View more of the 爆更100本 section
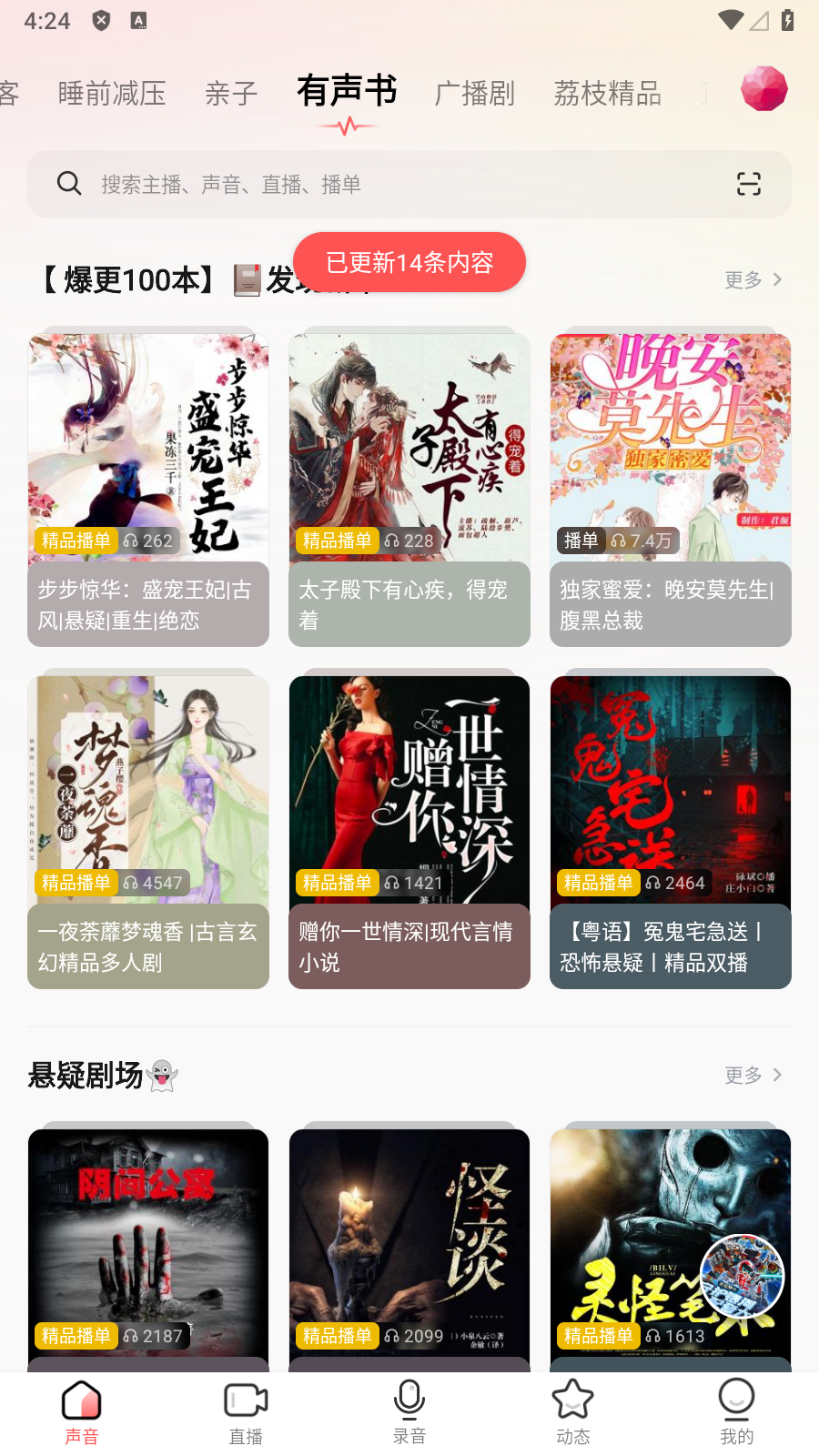 tap(753, 279)
